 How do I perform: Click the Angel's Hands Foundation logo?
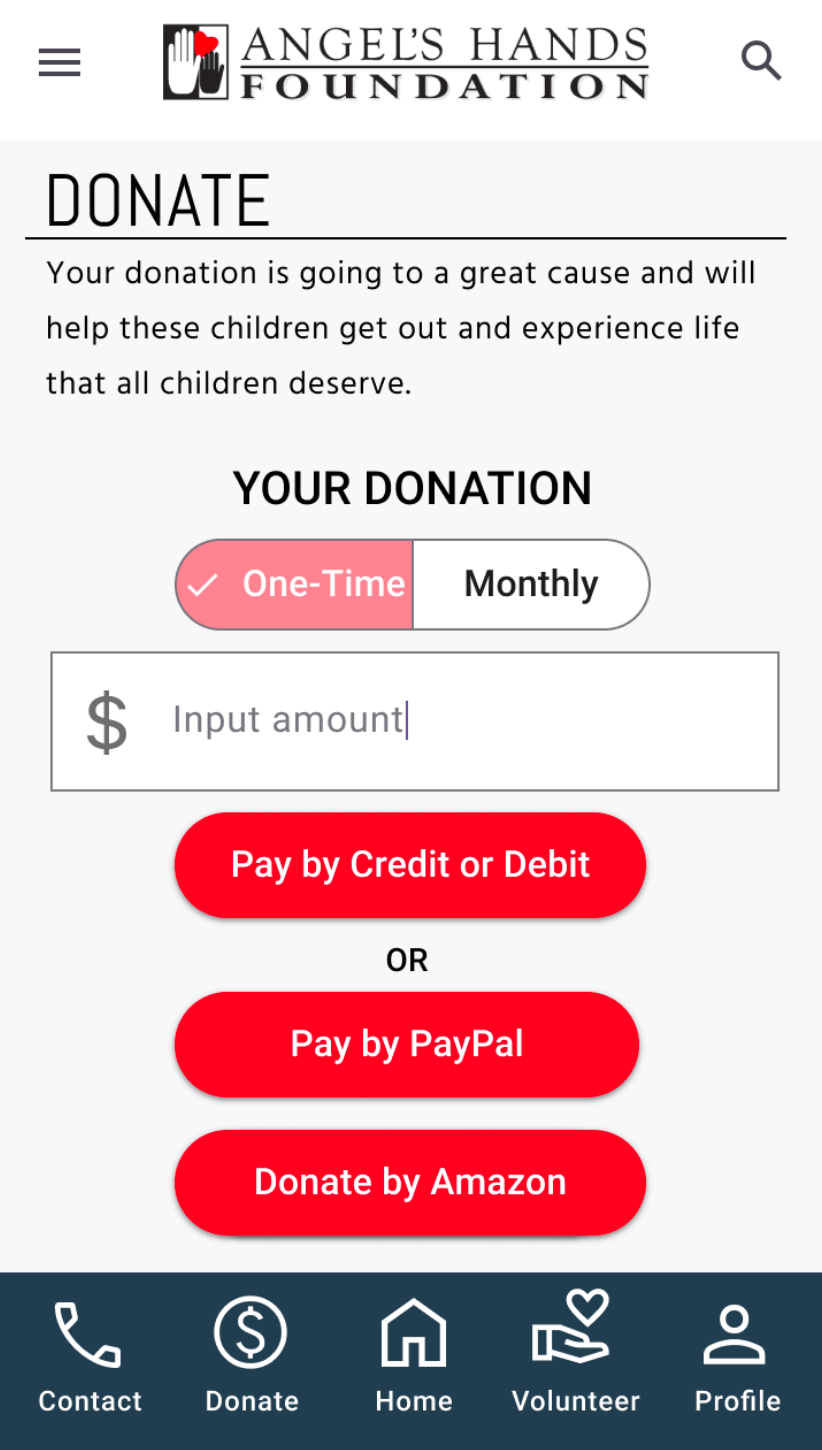point(405,62)
